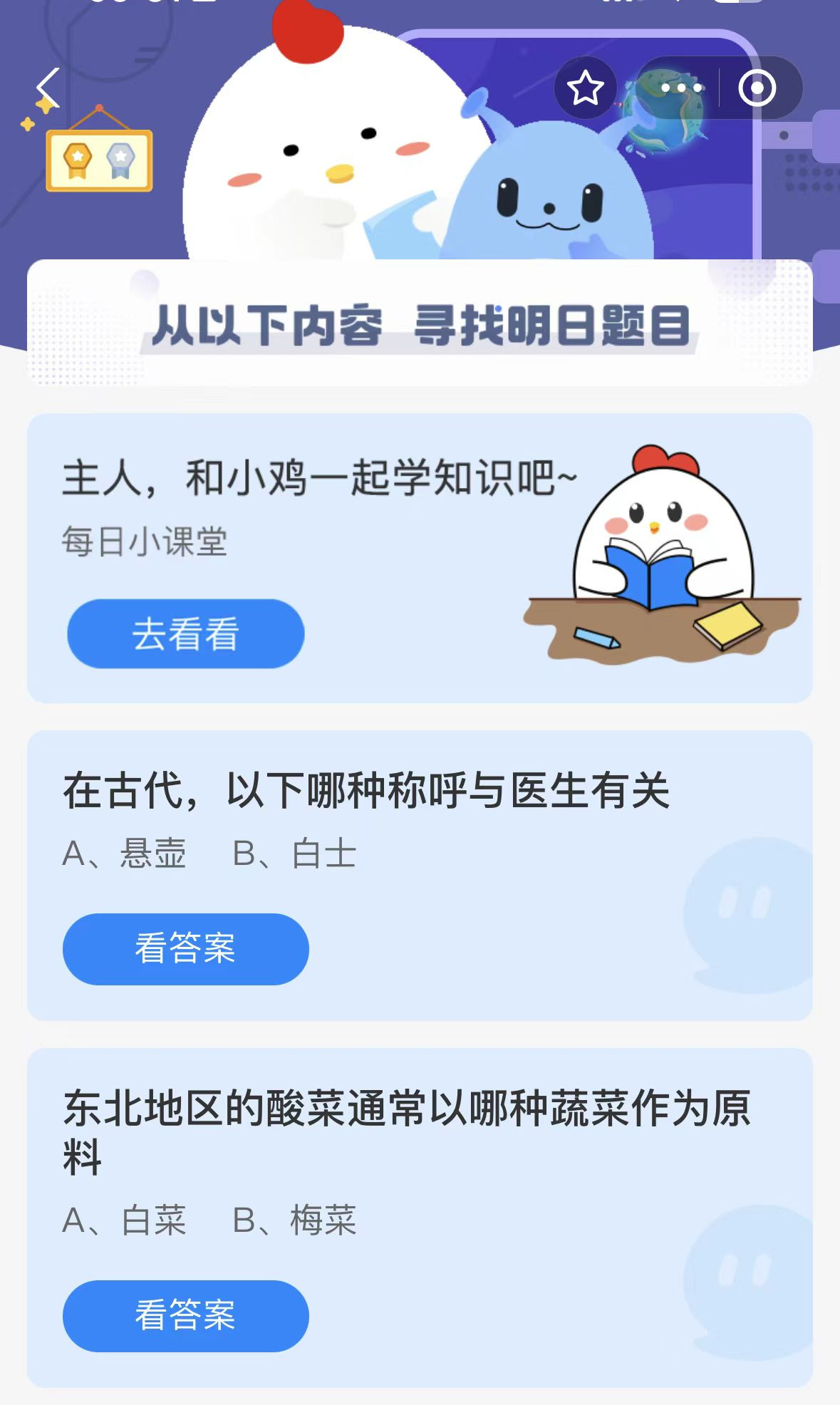Image resolution: width=840 pixels, height=1405 pixels.
Task: Reveal answer for the 东北酸菜 question
Action: click(x=185, y=1315)
